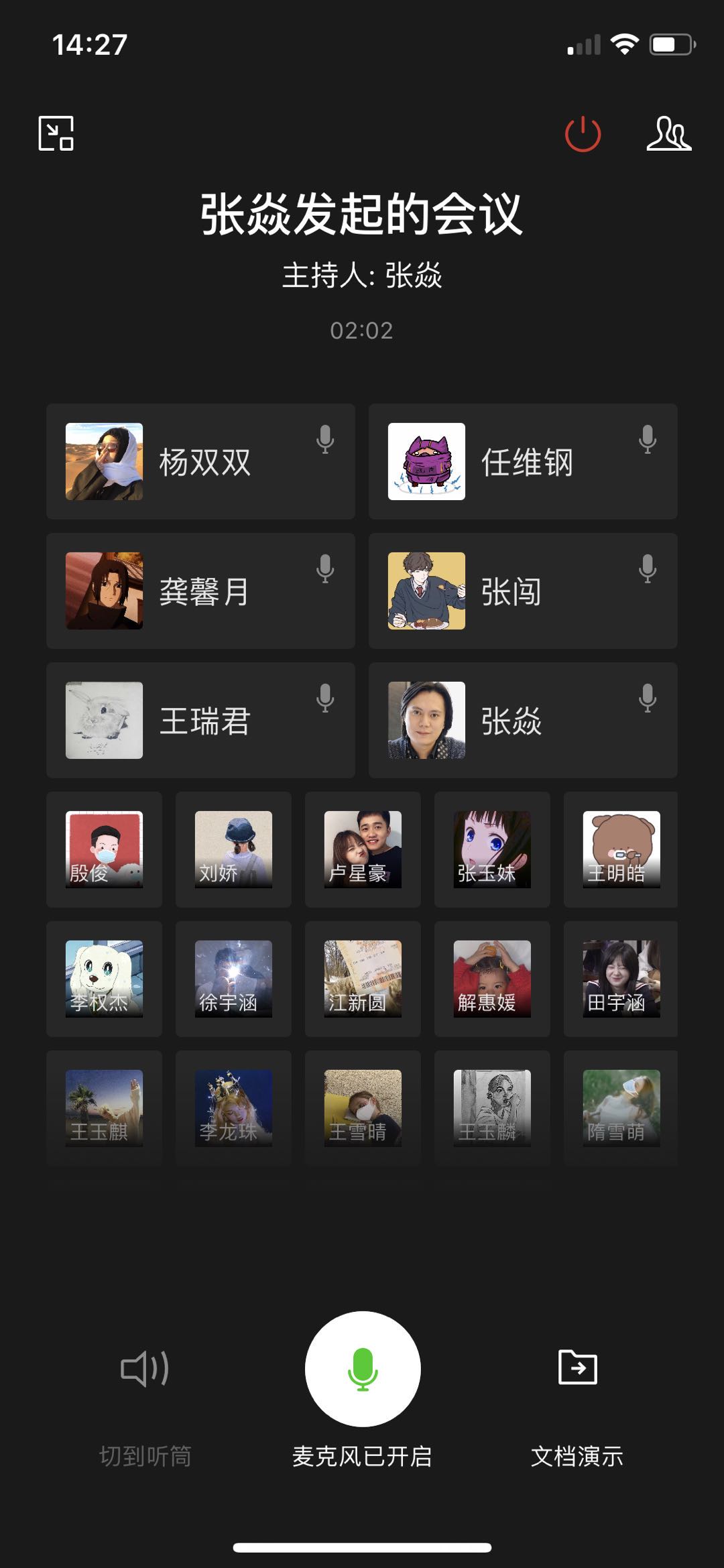This screenshot has height=1568, width=724.
Task: Select participant 张闯
Action: click(523, 591)
